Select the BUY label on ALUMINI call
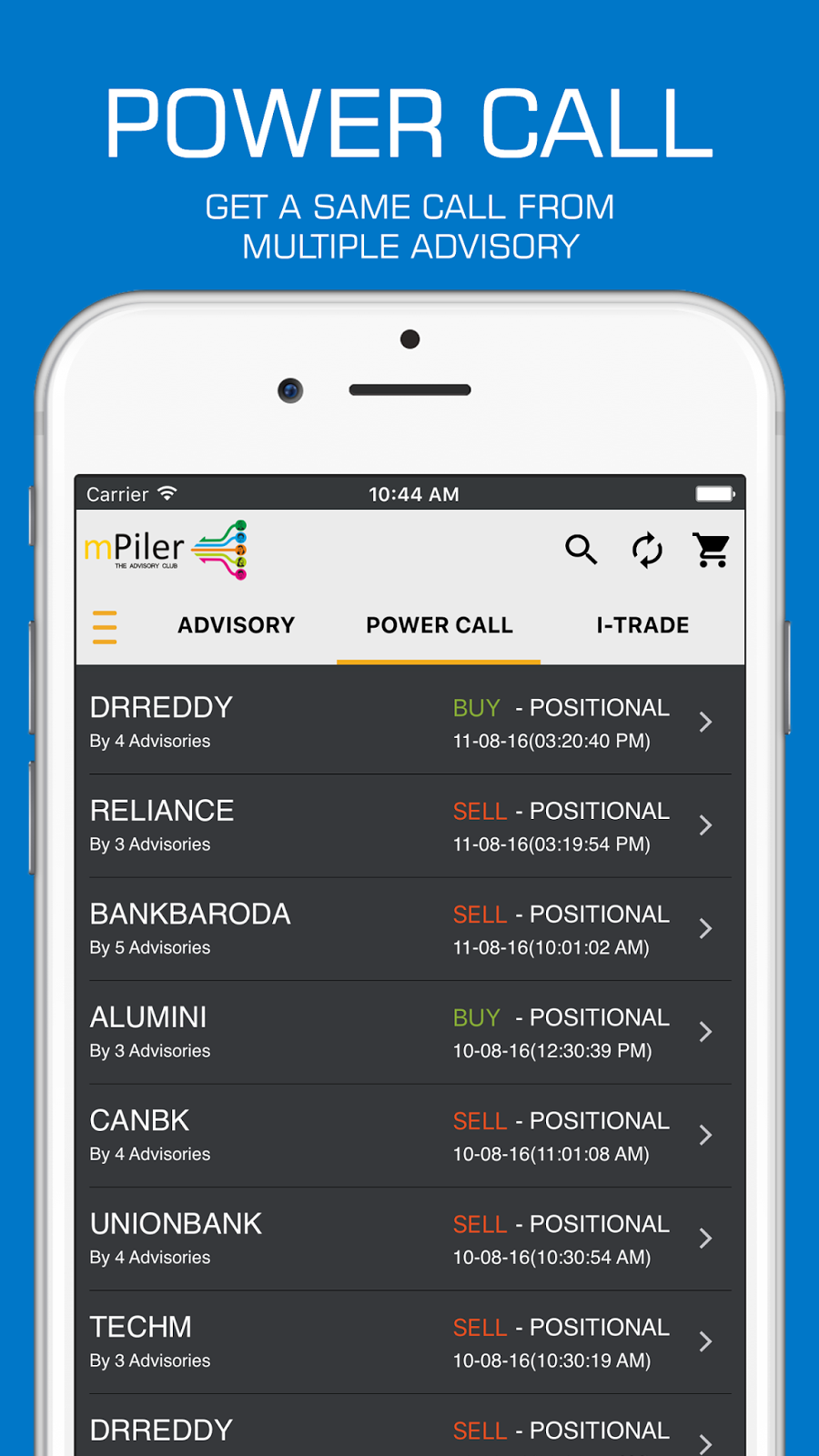This screenshot has width=819, height=1456. point(476,1017)
